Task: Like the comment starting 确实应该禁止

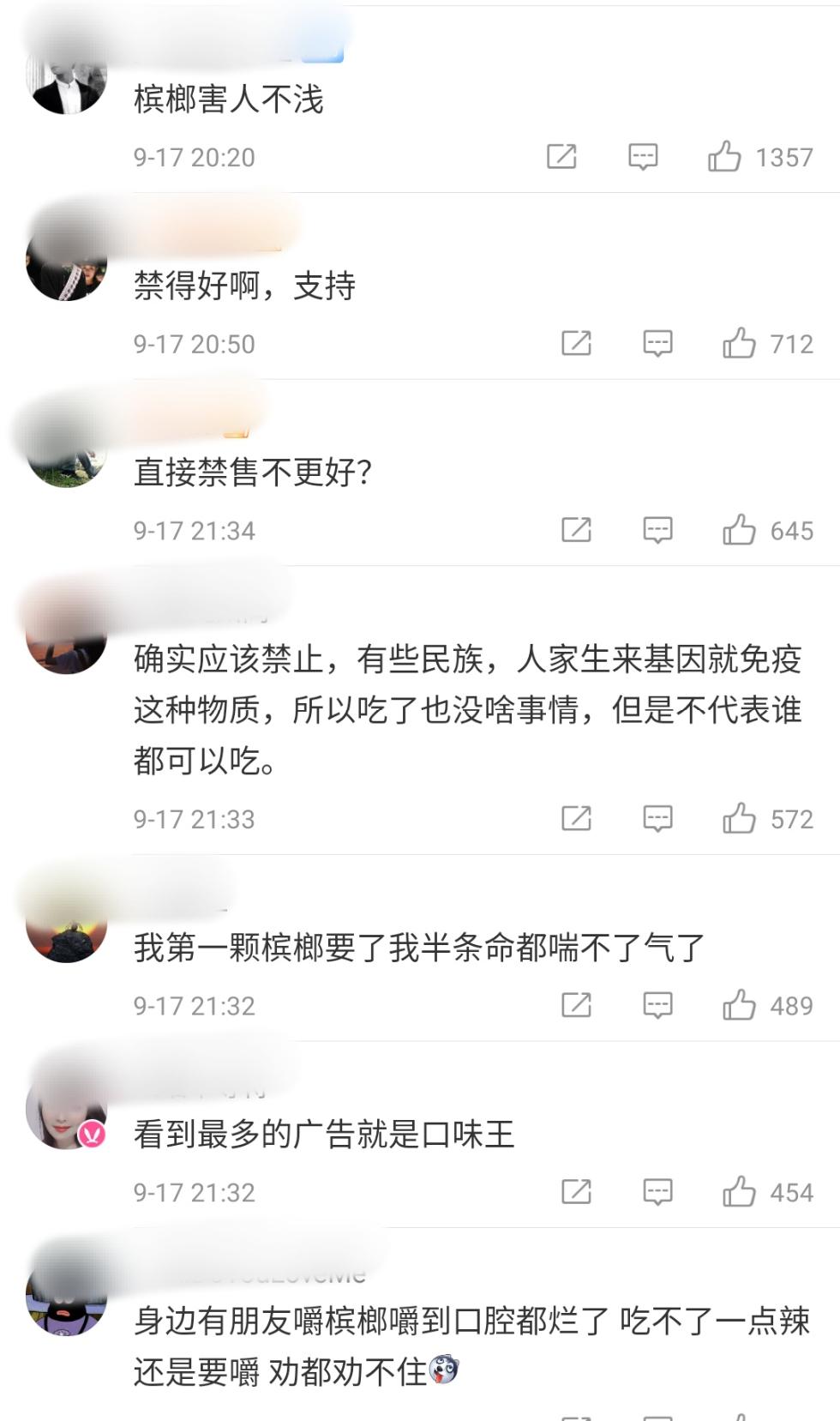Action: tap(739, 819)
